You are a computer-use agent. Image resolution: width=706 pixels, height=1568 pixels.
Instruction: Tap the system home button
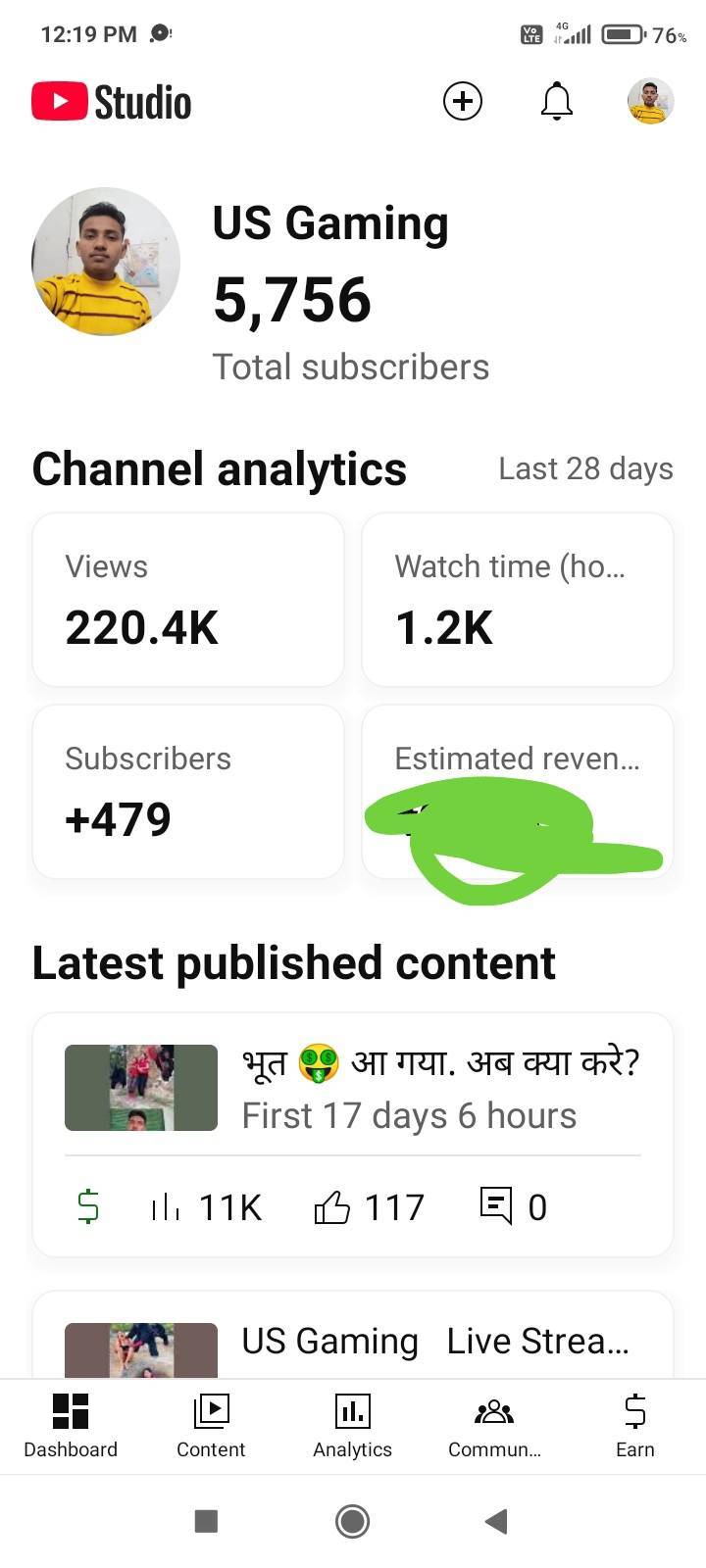pyautogui.click(x=352, y=1521)
